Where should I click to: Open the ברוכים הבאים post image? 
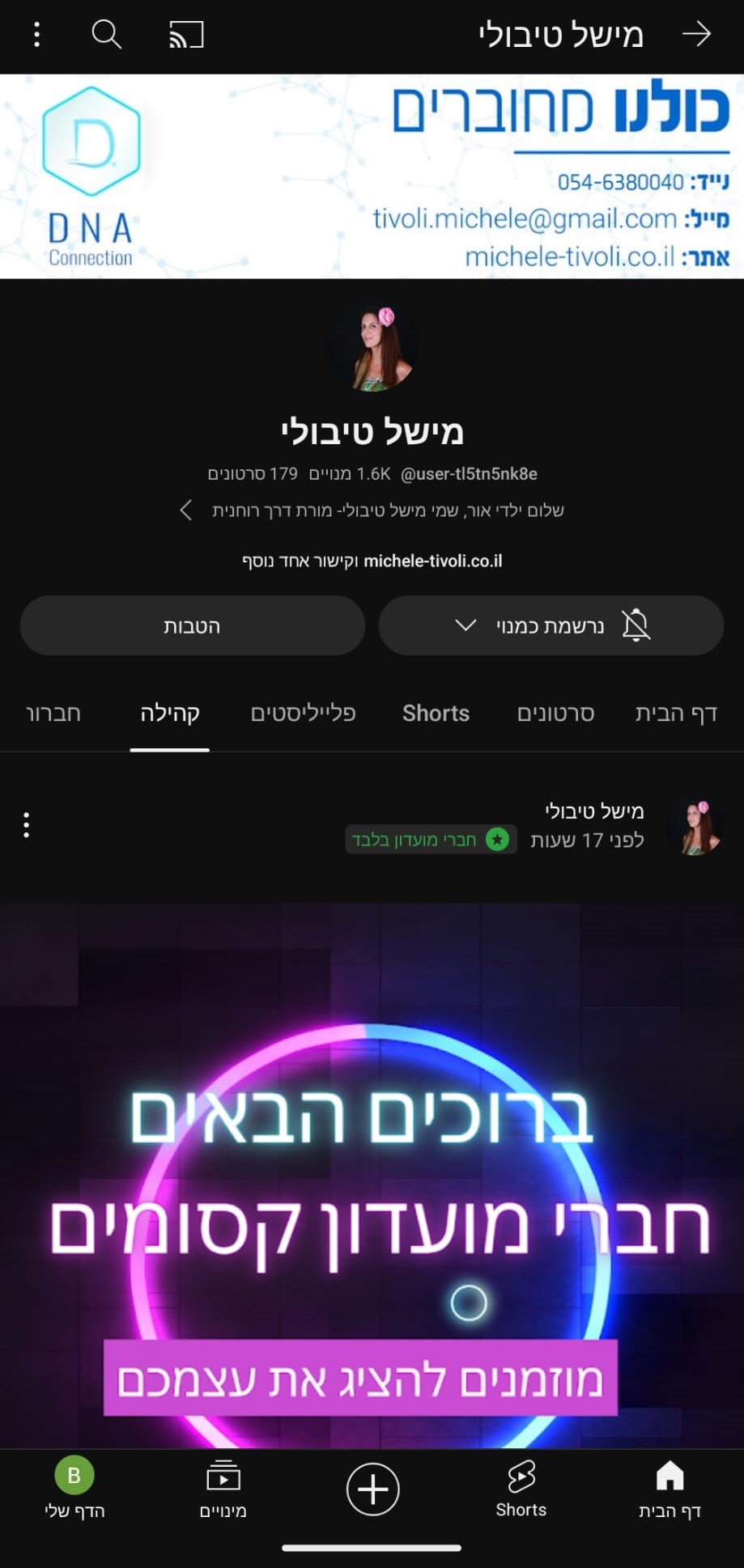(x=372, y=1173)
